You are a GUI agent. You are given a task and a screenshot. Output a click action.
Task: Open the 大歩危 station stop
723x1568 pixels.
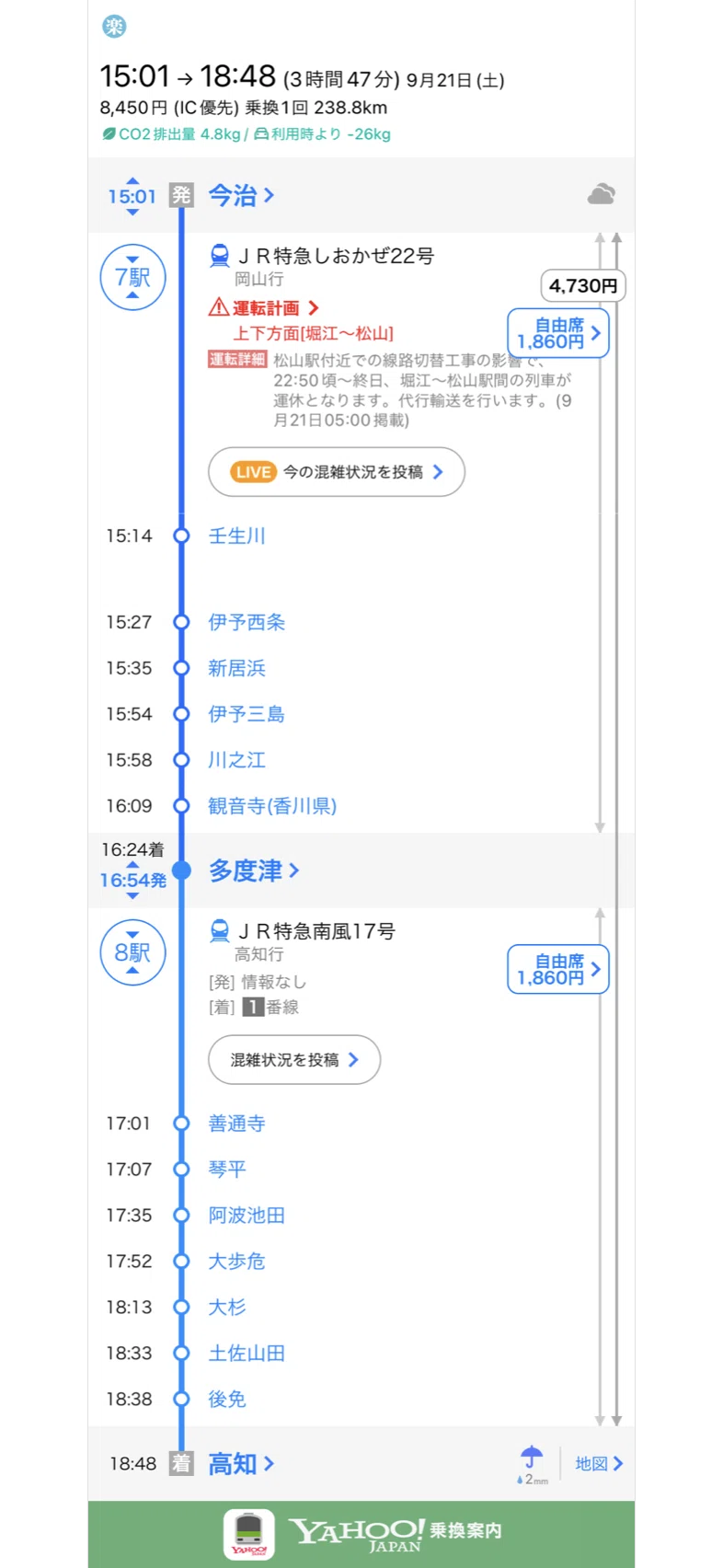point(236,1262)
